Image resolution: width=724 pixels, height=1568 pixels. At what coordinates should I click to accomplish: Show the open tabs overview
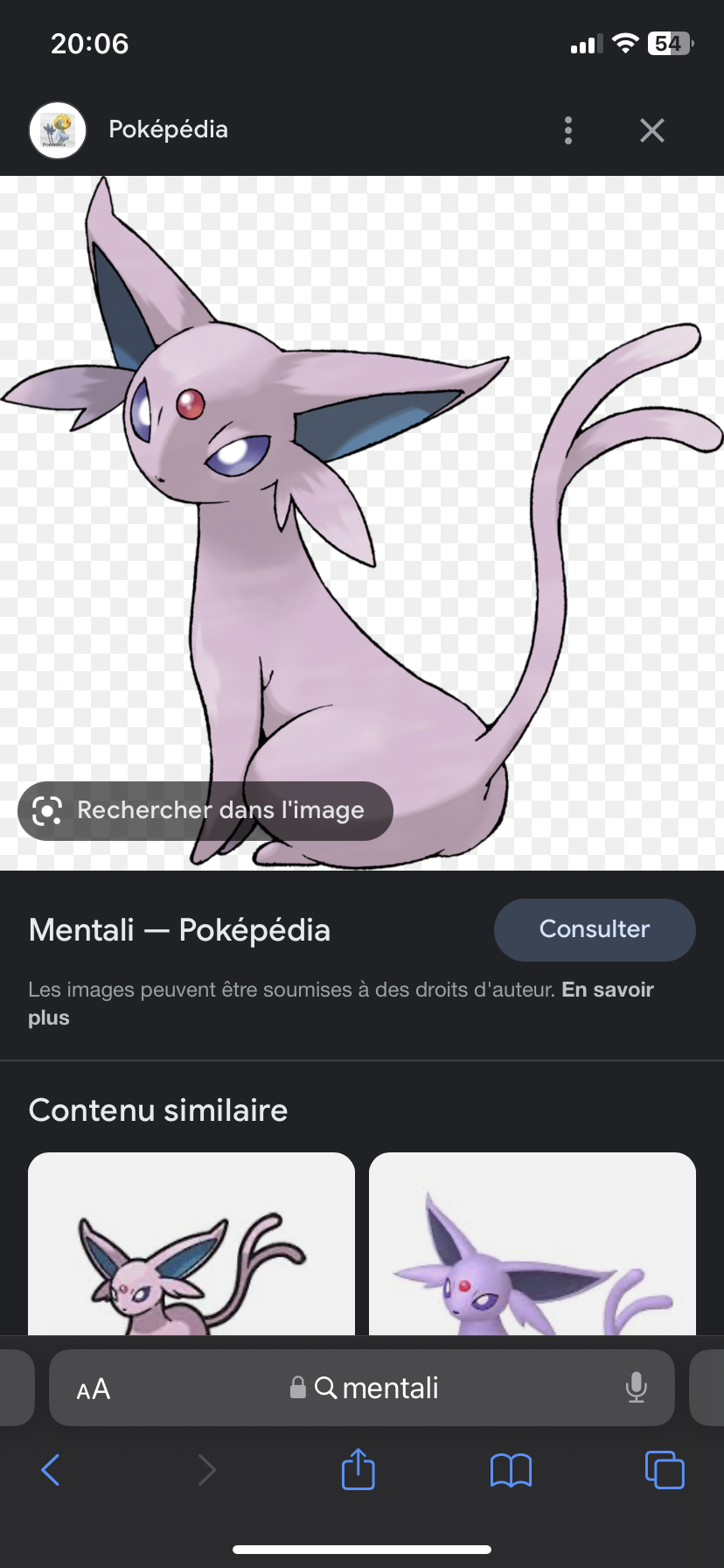click(665, 1470)
